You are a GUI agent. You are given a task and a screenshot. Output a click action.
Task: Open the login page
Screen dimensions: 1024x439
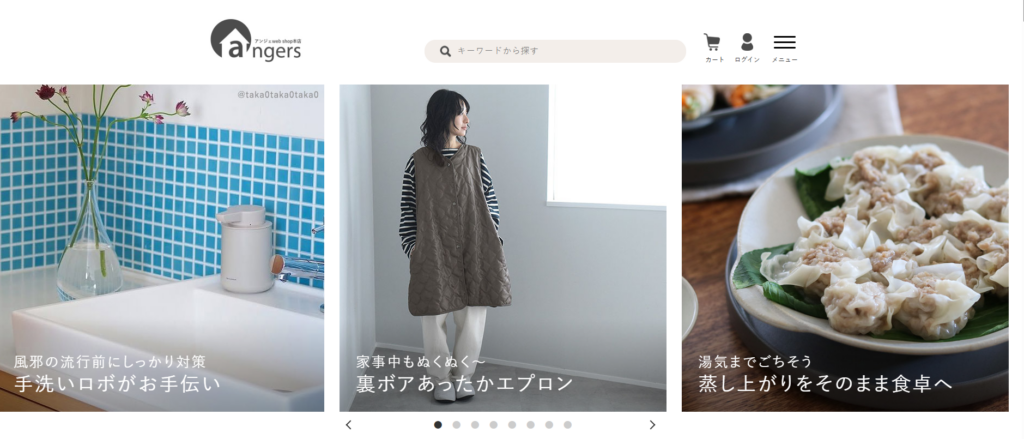tap(747, 46)
